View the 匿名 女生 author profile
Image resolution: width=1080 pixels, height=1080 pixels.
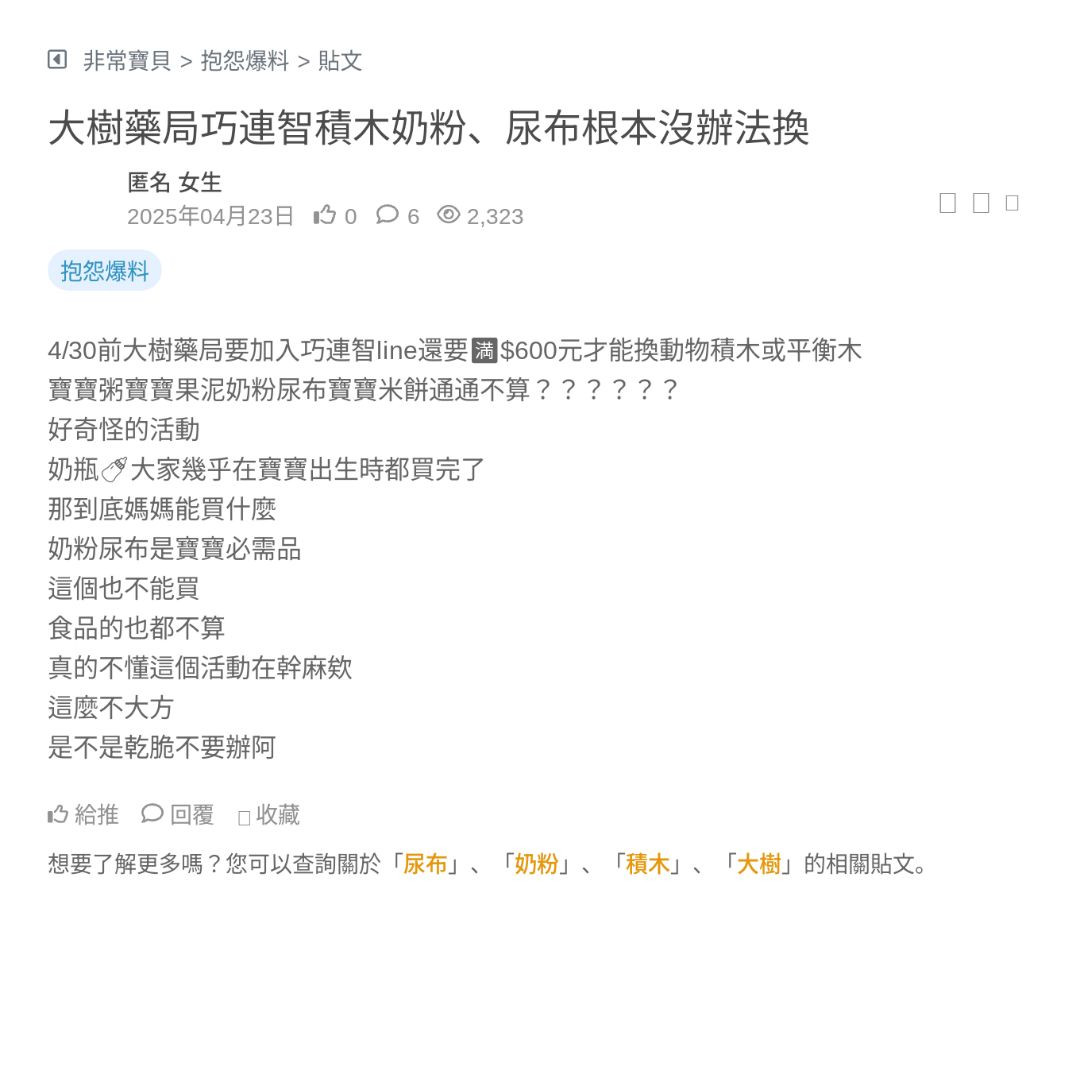pos(174,183)
